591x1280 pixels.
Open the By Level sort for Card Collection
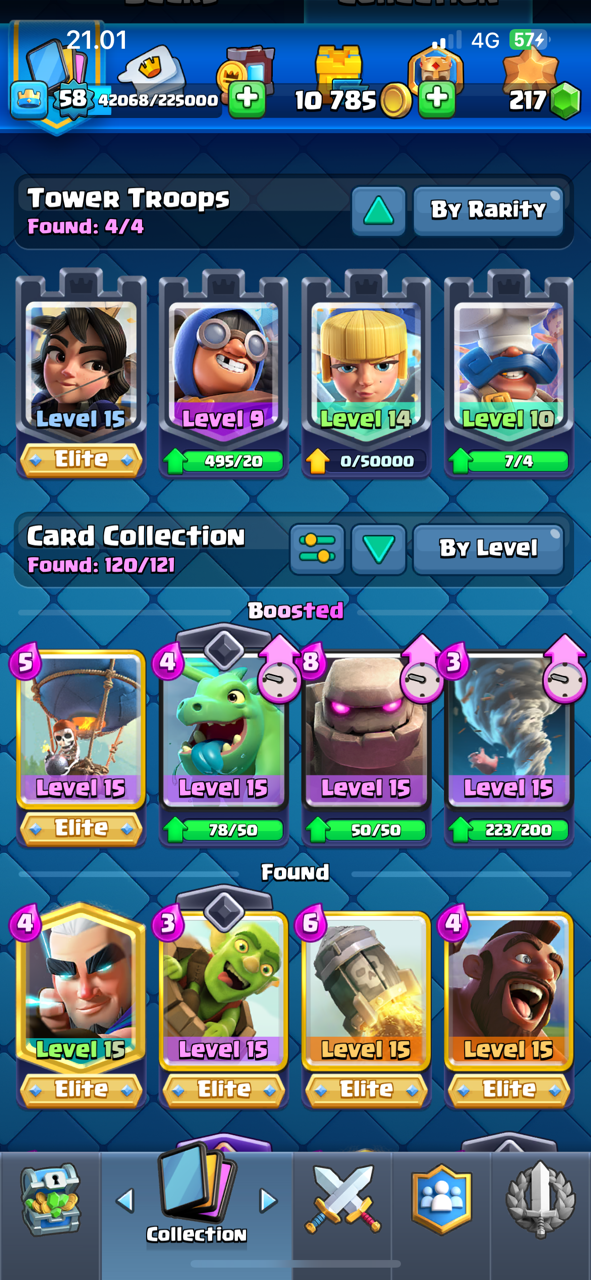coord(488,548)
